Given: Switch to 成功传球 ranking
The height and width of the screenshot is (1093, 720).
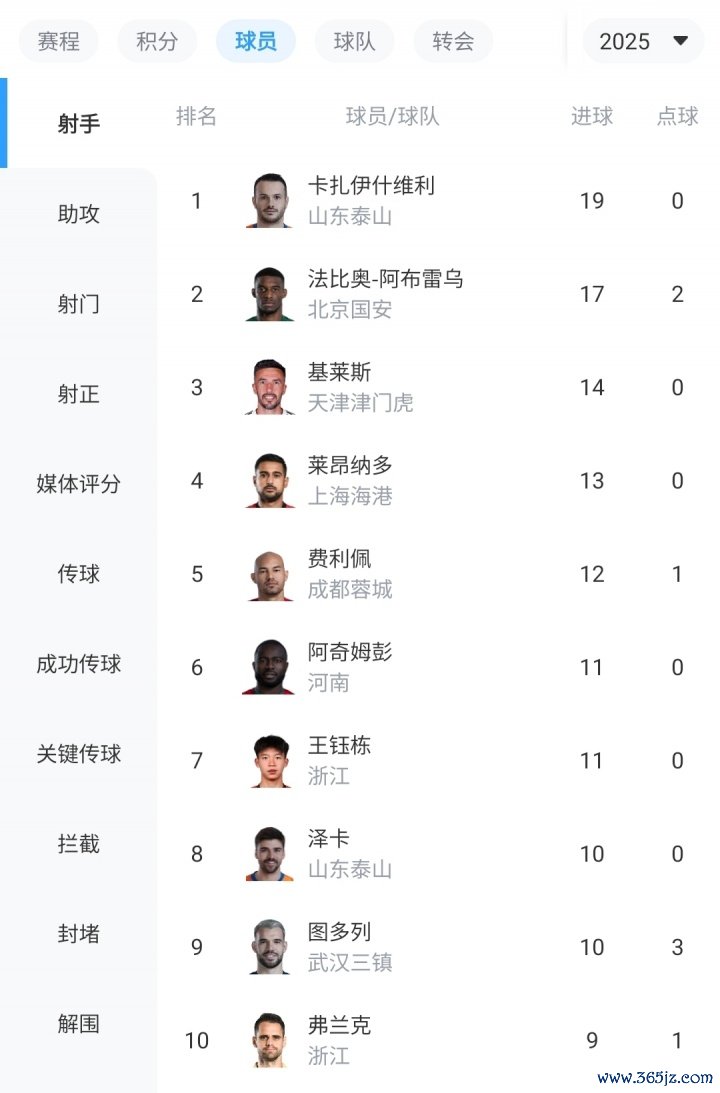Looking at the screenshot, I should (78, 664).
